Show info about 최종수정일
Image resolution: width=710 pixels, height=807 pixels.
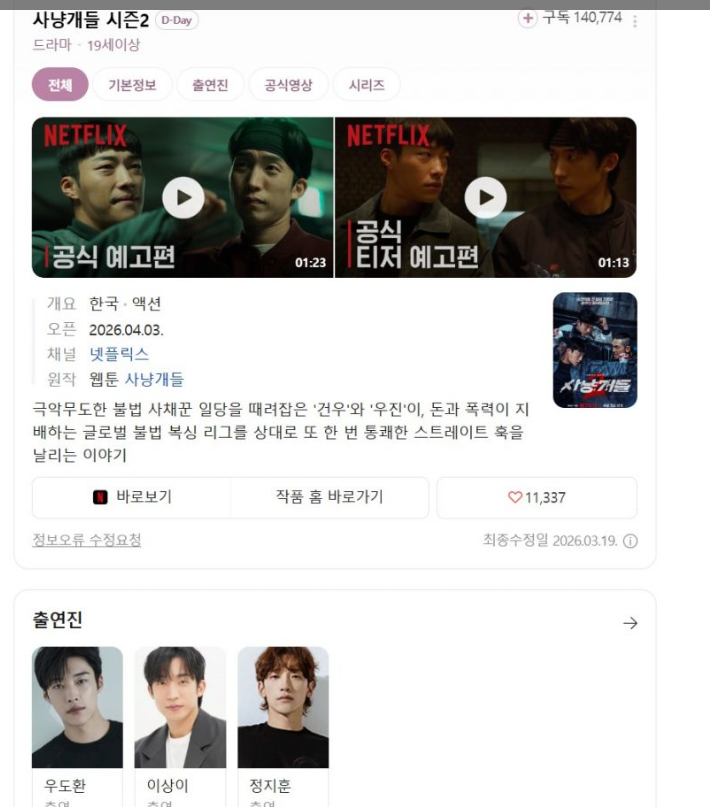tap(630, 541)
